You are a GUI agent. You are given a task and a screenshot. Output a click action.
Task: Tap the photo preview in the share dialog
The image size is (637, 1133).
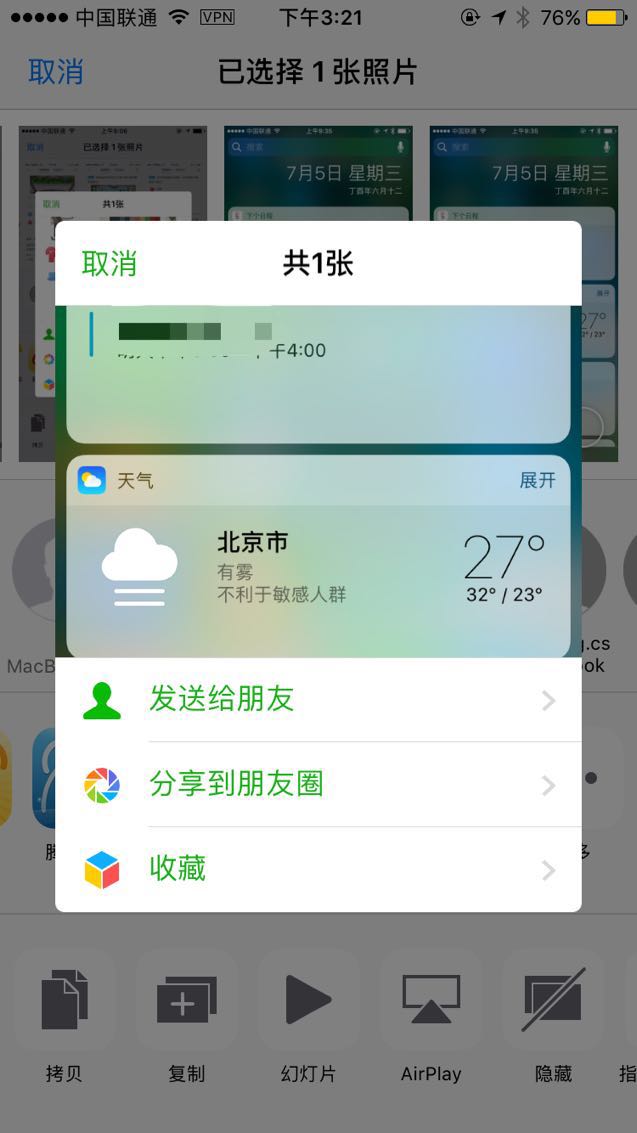click(318, 480)
